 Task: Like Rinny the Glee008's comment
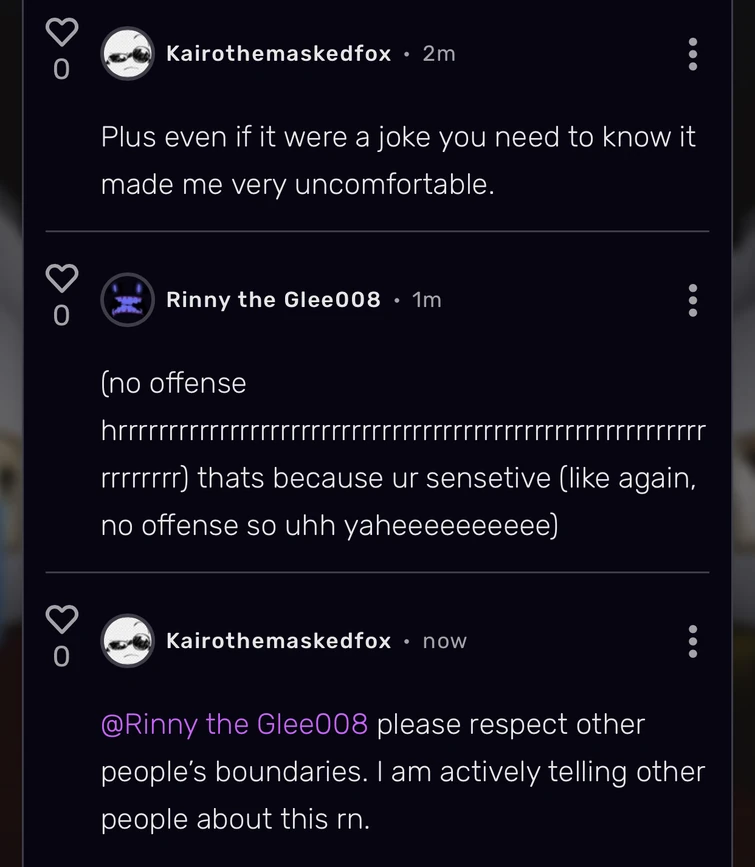coord(62,278)
